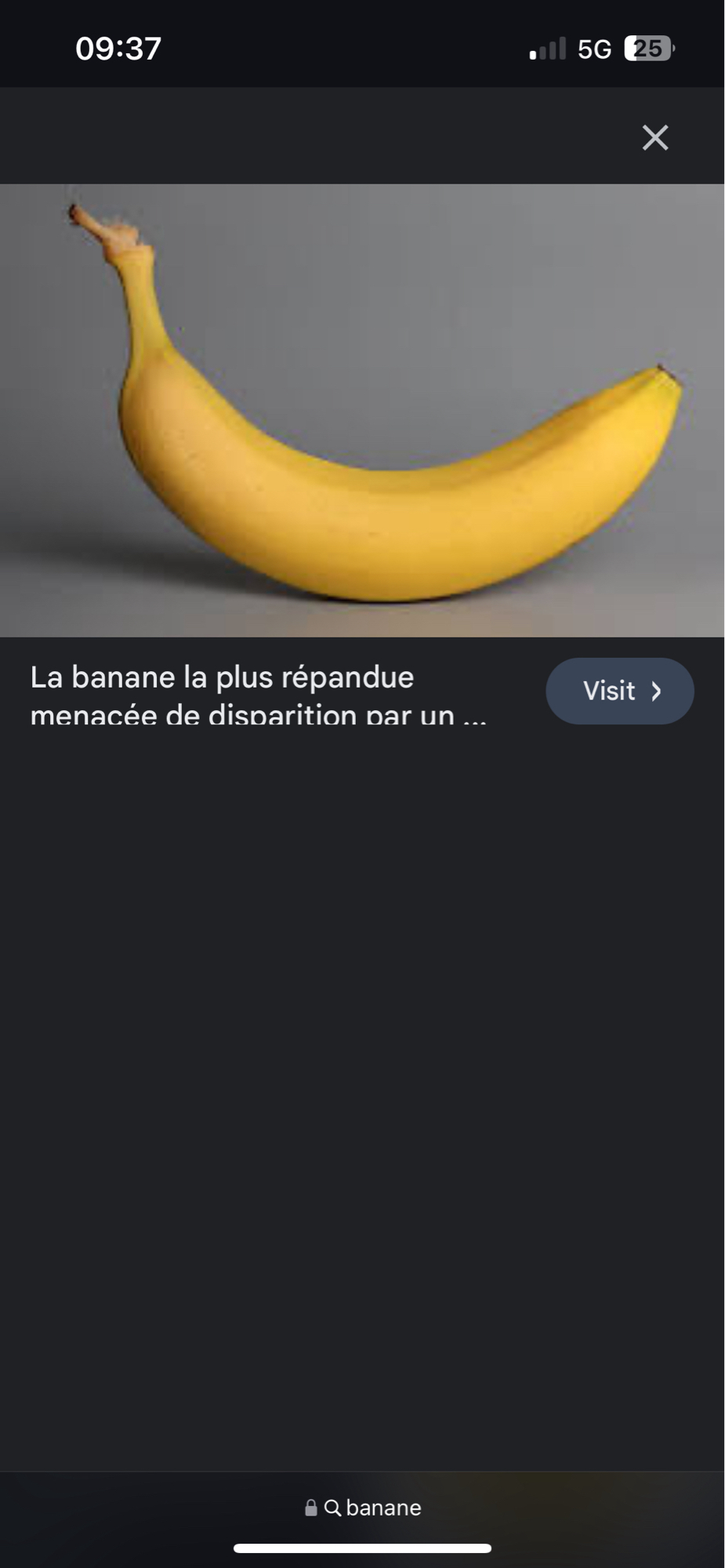Tap the banane search bar
725x1568 pixels.
coord(362,1507)
